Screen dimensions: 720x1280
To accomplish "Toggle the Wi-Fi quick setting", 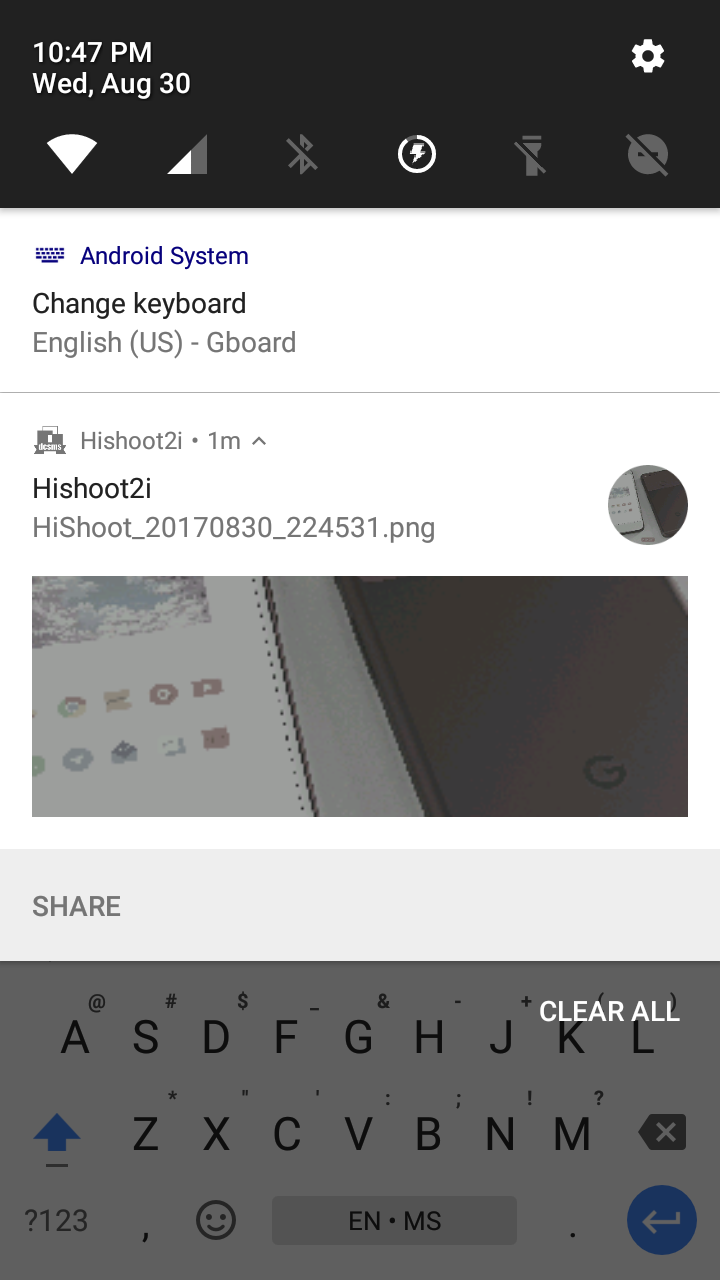I will [x=72, y=155].
